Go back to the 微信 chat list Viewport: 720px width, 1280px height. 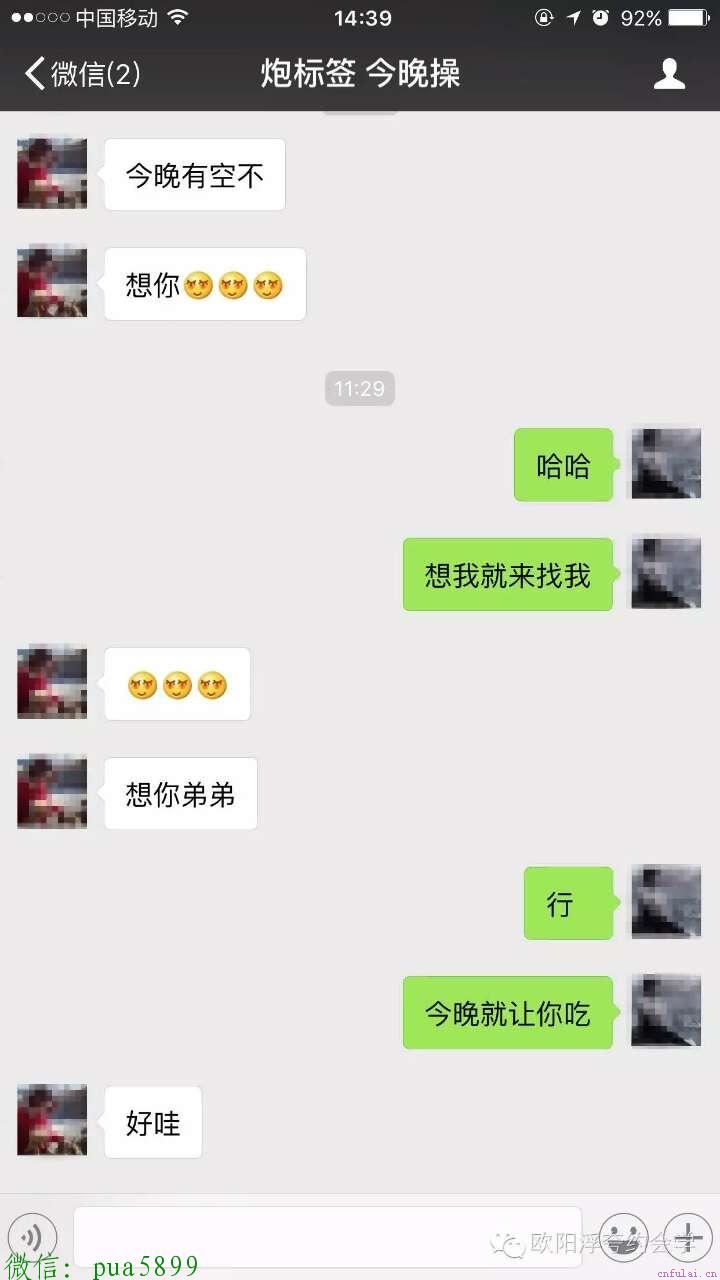pyautogui.click(x=82, y=74)
